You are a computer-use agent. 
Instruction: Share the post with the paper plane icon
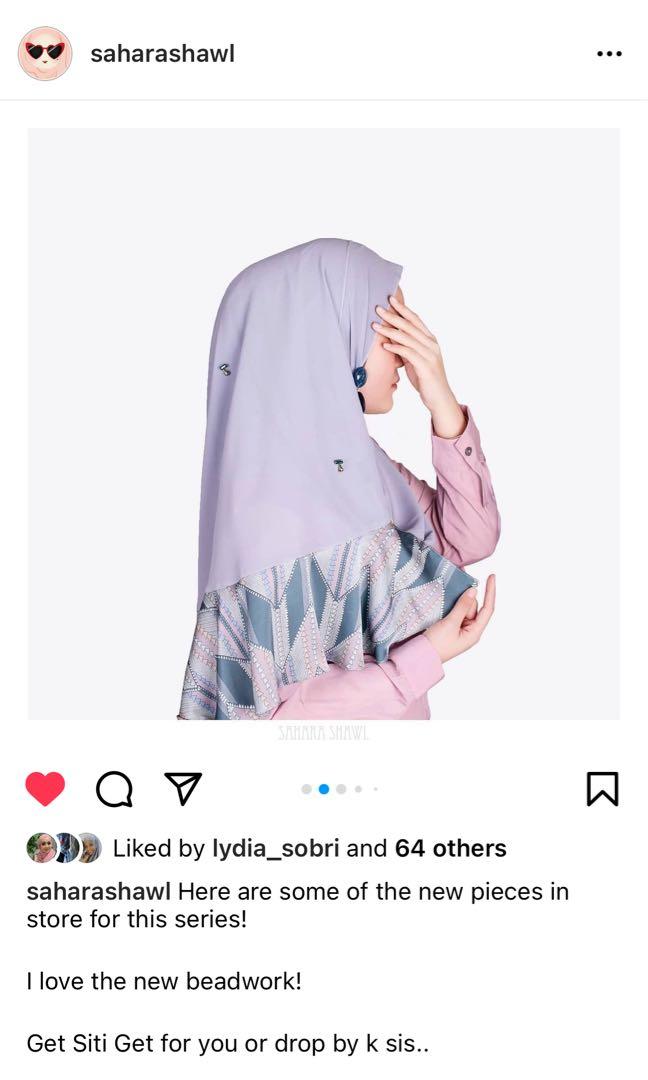pos(183,788)
